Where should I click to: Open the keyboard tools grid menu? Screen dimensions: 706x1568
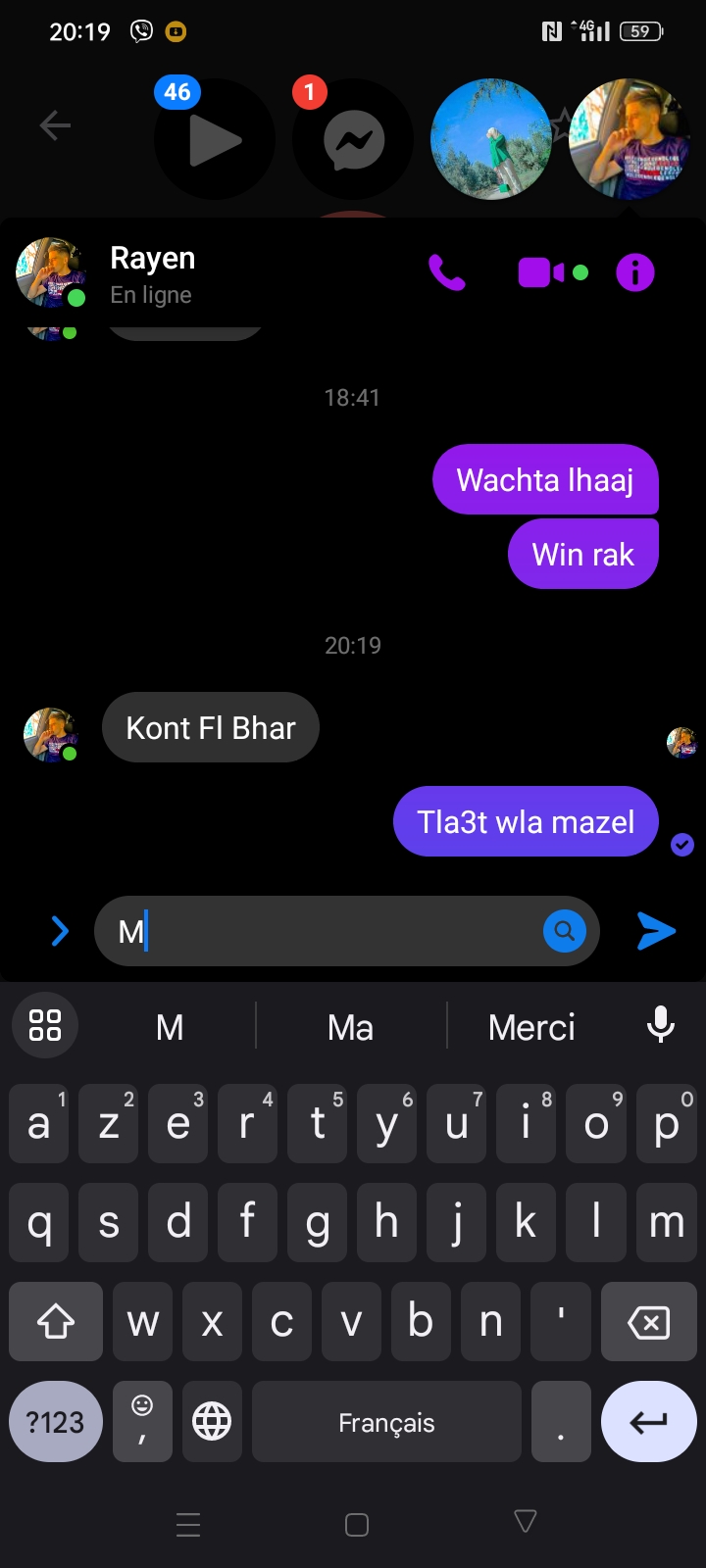tap(45, 1026)
